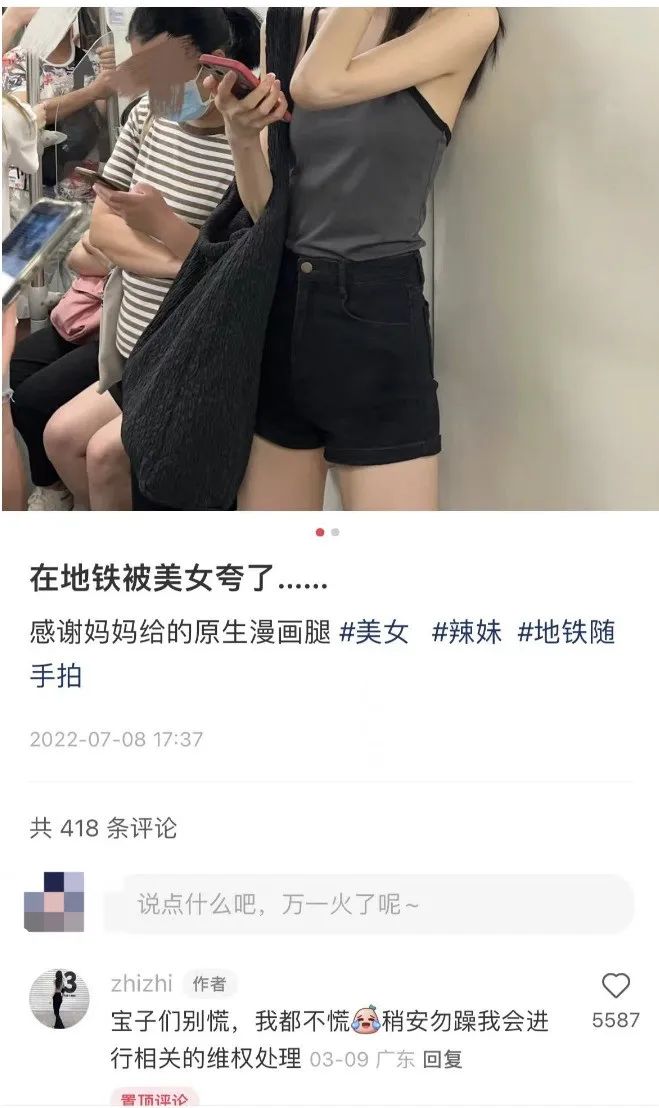Open the #辣妹 hashtag
659x1108 pixels.
click(x=466, y=632)
